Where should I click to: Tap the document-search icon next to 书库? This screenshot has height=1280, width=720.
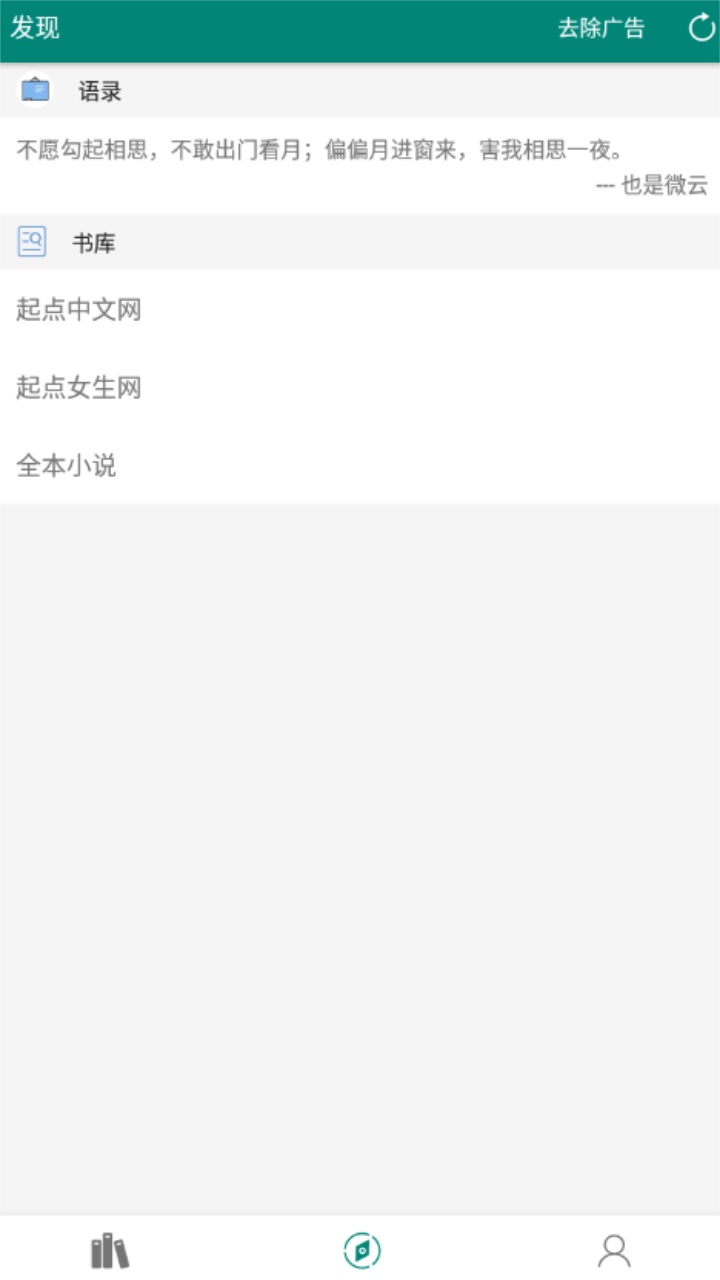(x=31, y=242)
